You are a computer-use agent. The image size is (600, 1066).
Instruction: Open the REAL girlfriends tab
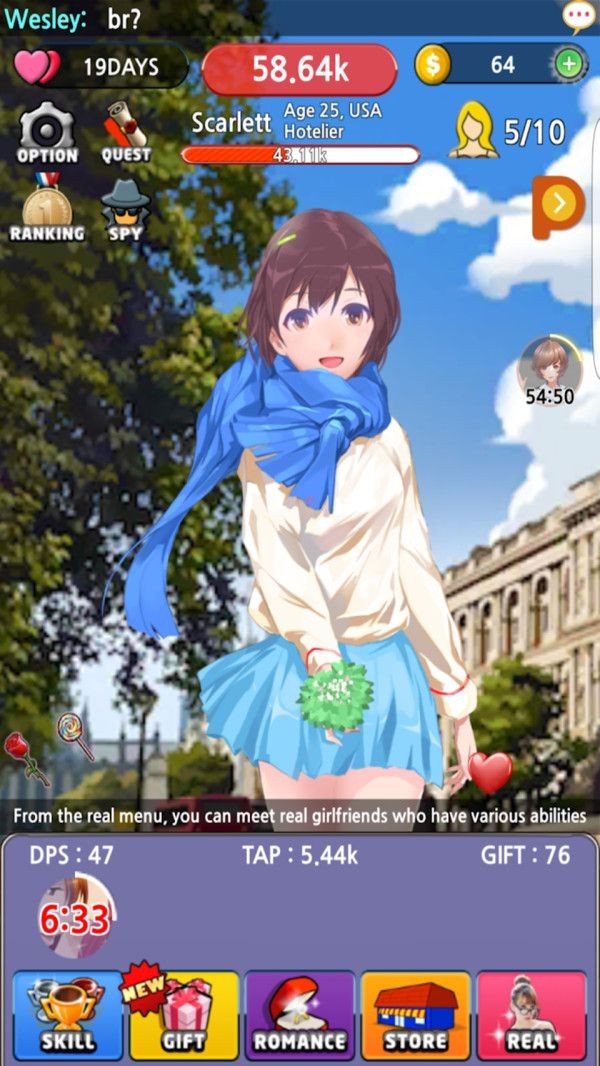click(x=531, y=1015)
